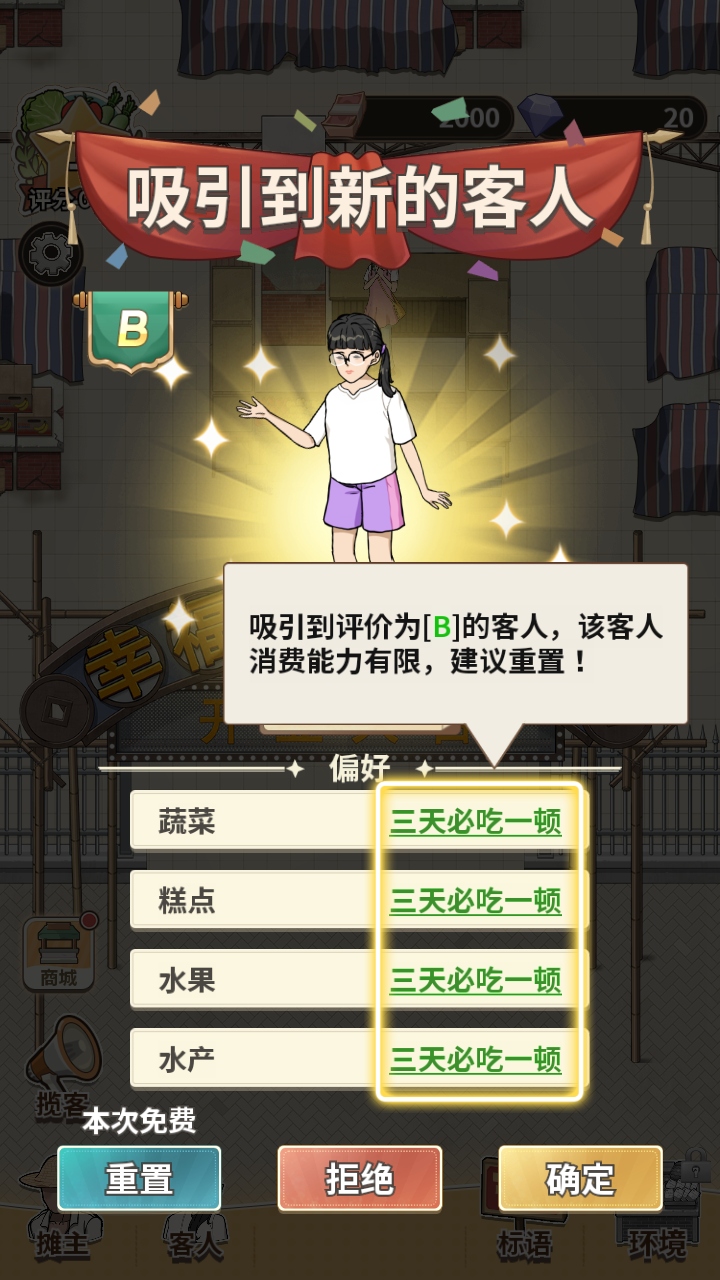Open the 三天必吃一顿 link for 蔬菜

click(x=476, y=822)
